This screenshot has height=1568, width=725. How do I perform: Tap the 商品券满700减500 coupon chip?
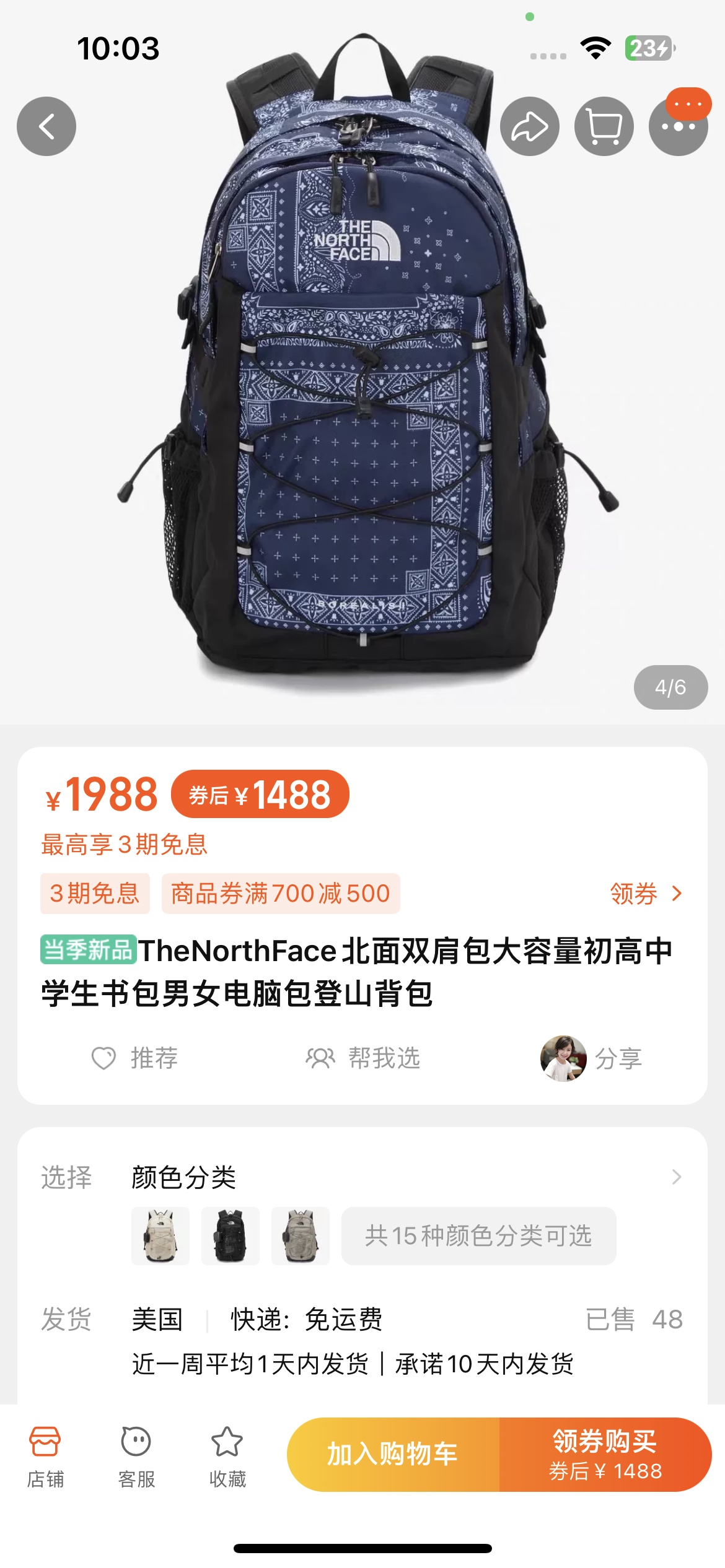click(x=281, y=894)
